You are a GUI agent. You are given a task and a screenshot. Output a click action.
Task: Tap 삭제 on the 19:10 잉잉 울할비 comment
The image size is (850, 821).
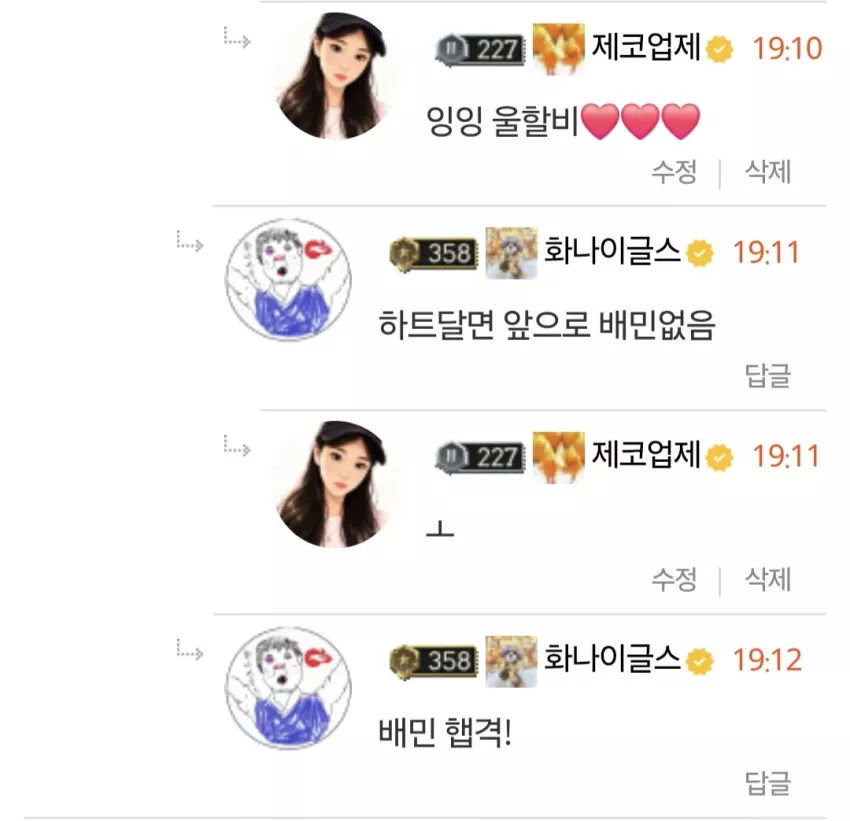768,172
